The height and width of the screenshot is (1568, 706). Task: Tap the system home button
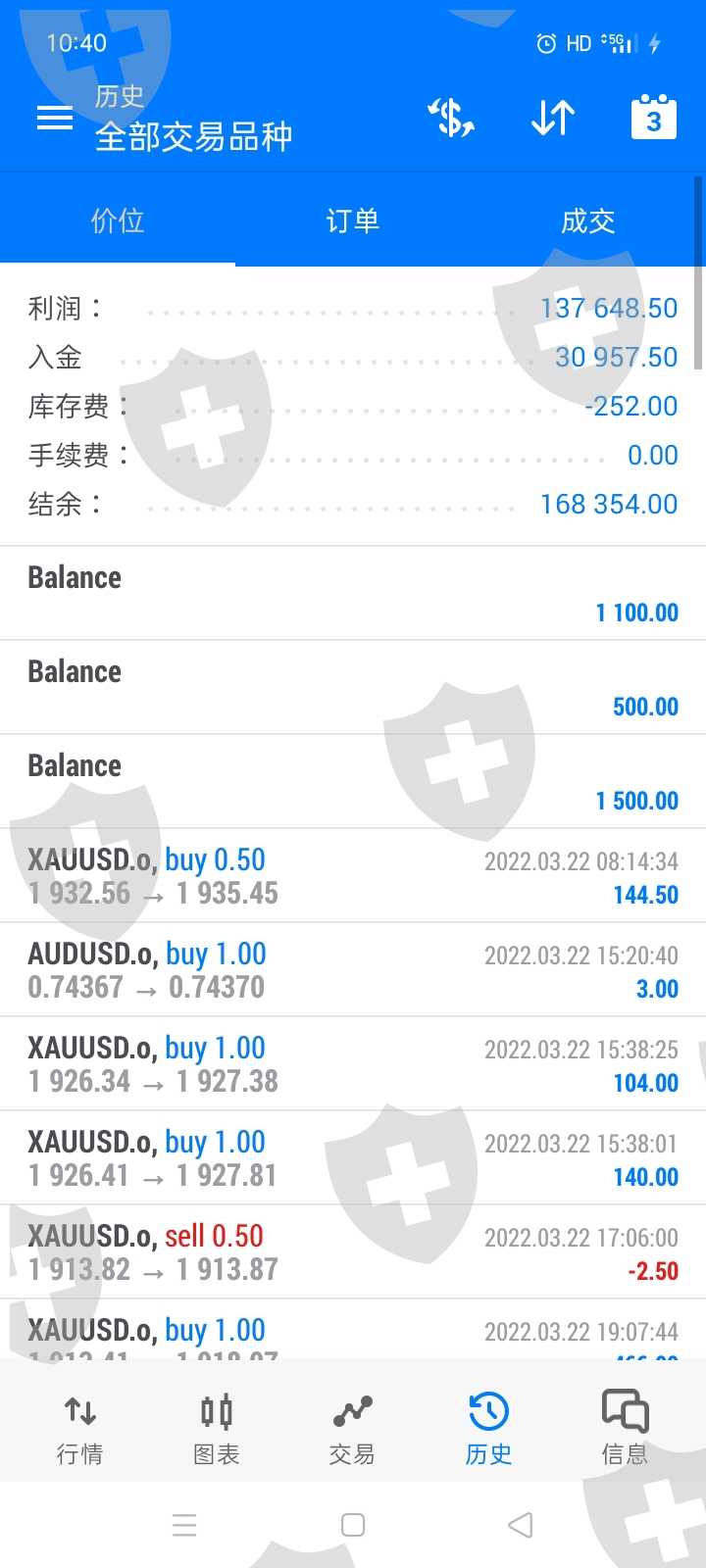[x=353, y=1525]
